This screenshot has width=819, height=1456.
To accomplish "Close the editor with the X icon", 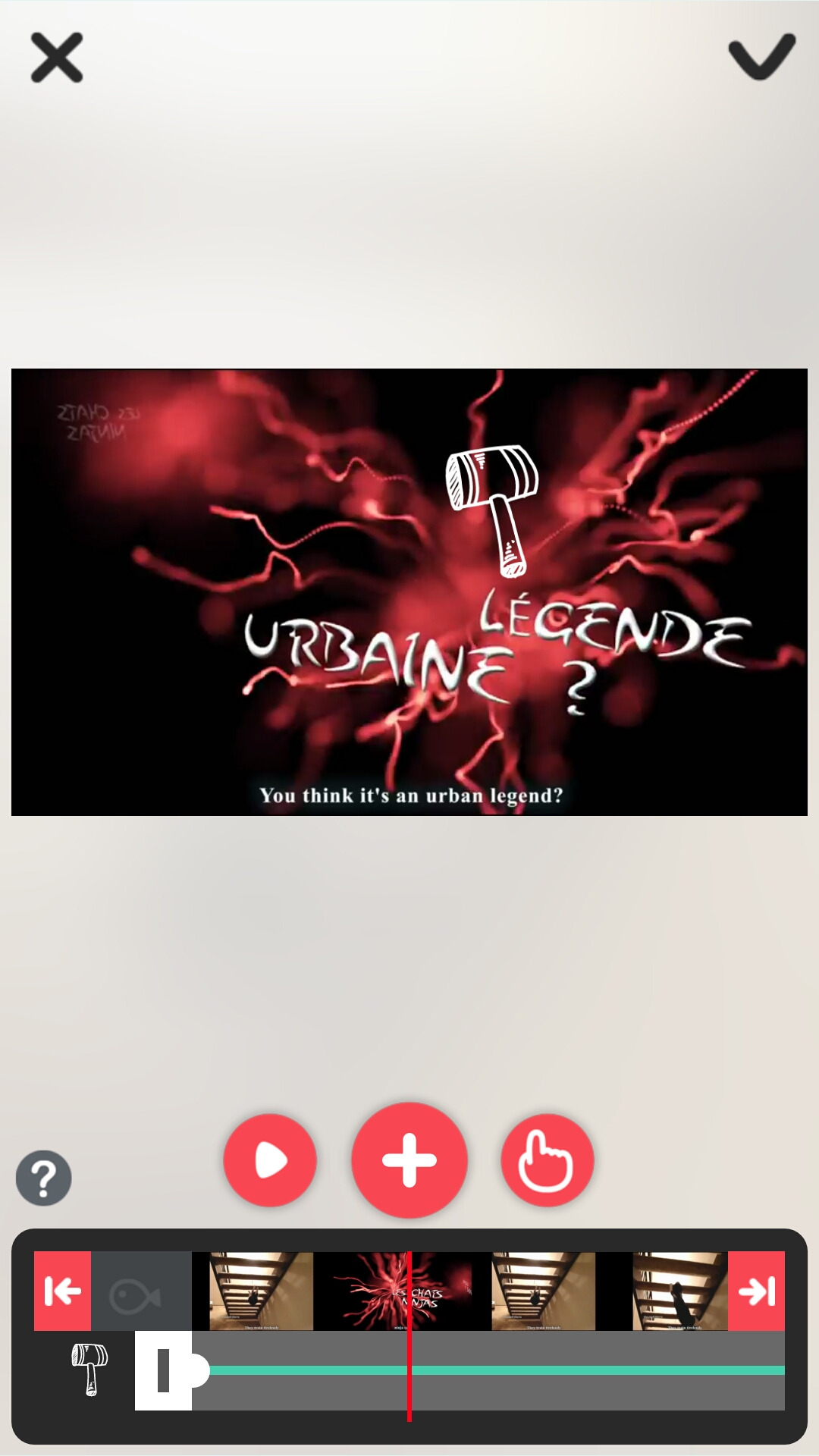I will tap(57, 58).
